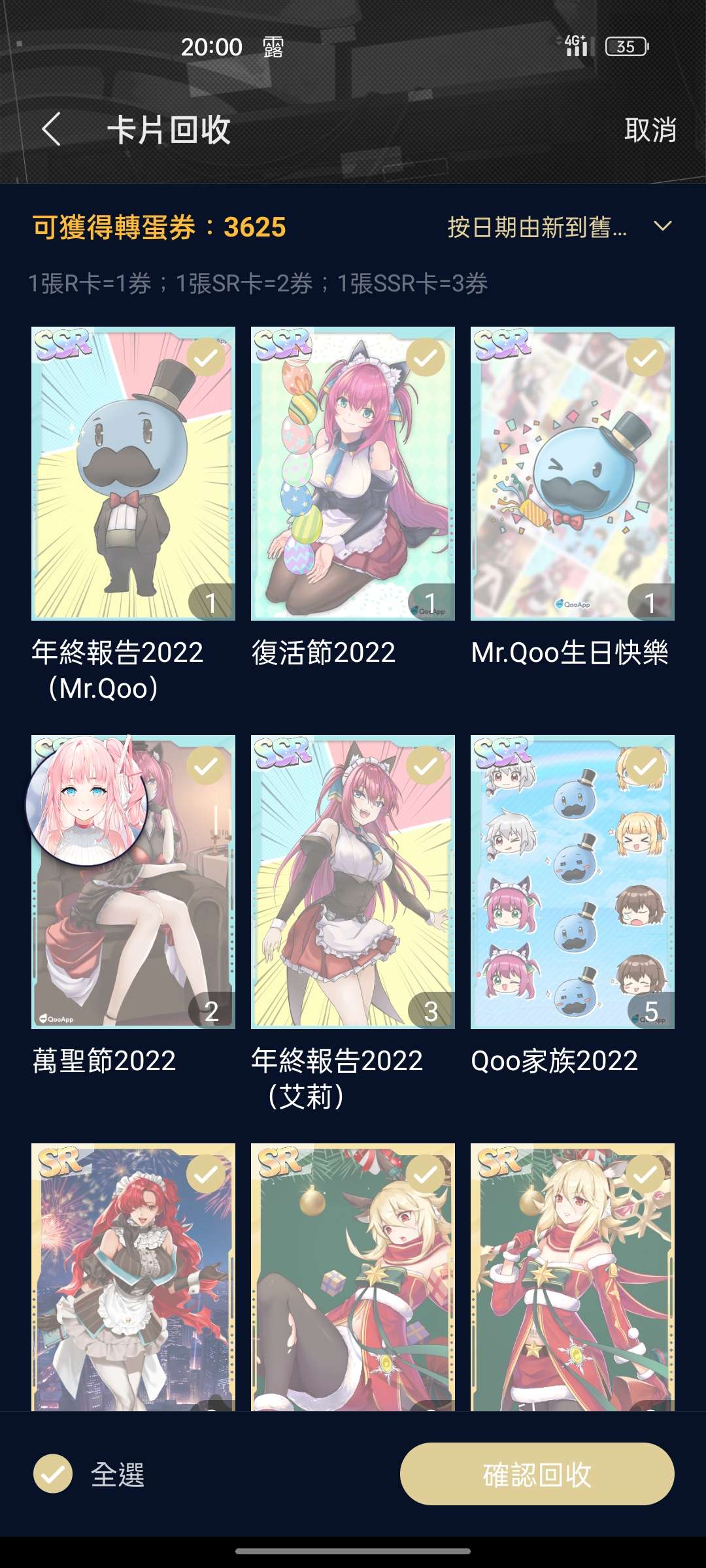
Task: Tap 確認回收 to confirm recycling
Action: pos(537,1474)
